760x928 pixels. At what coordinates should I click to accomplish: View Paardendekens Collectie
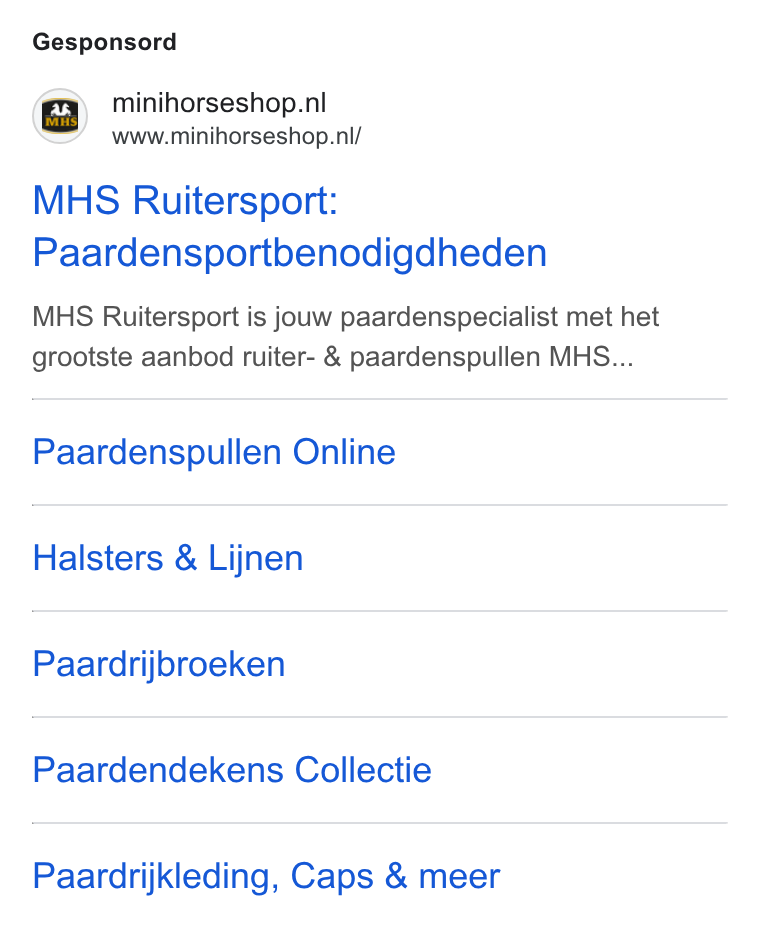click(232, 770)
